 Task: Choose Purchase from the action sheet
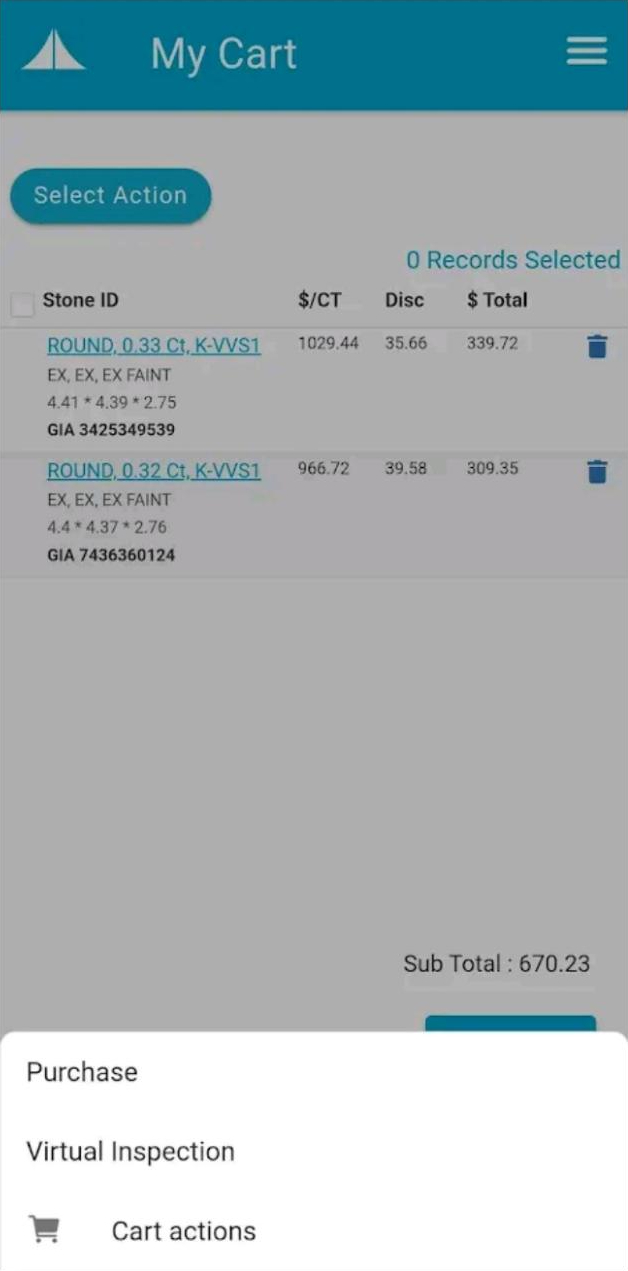click(82, 1072)
